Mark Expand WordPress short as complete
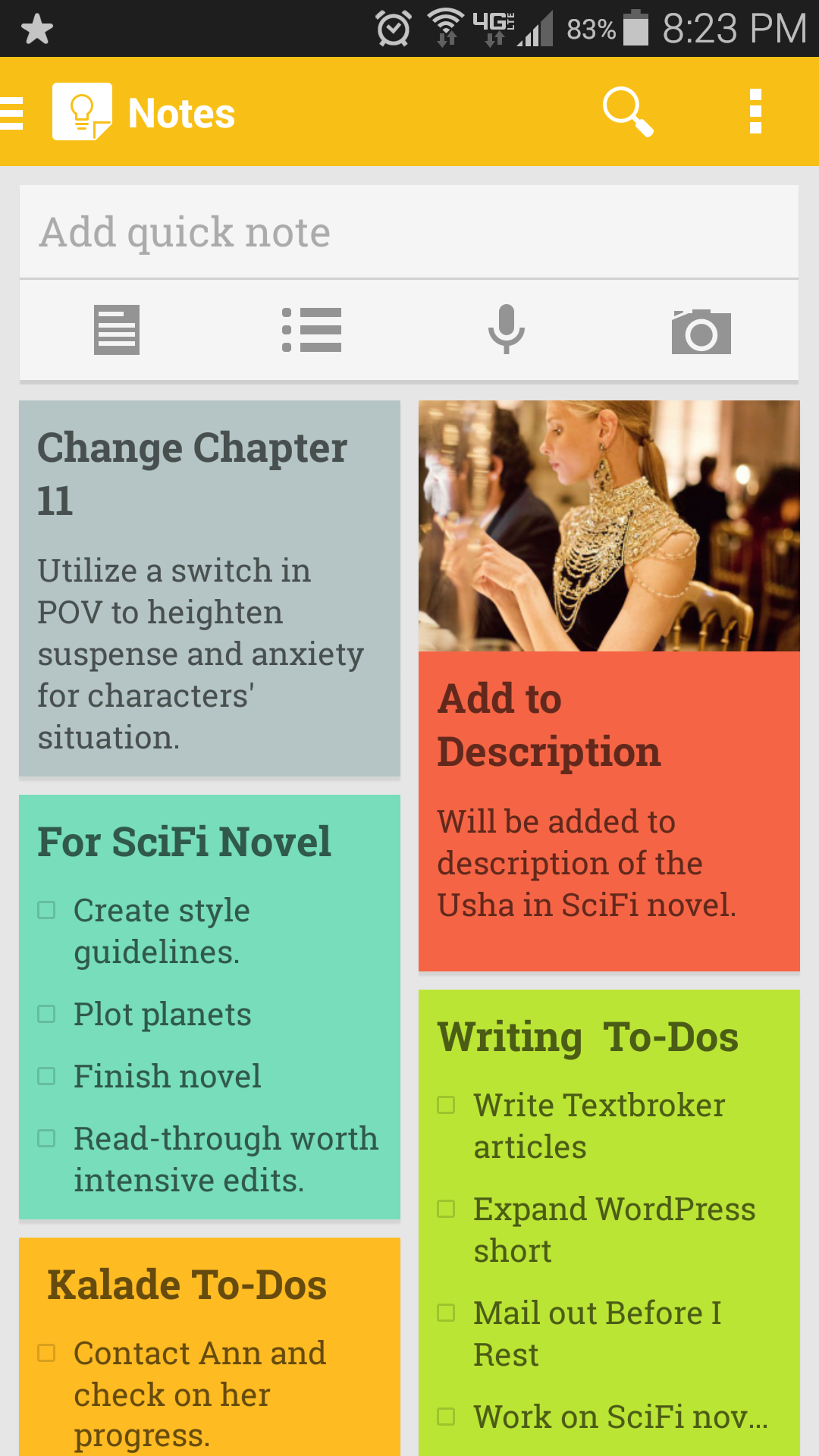Image resolution: width=819 pixels, height=1456 pixels. [x=447, y=1209]
